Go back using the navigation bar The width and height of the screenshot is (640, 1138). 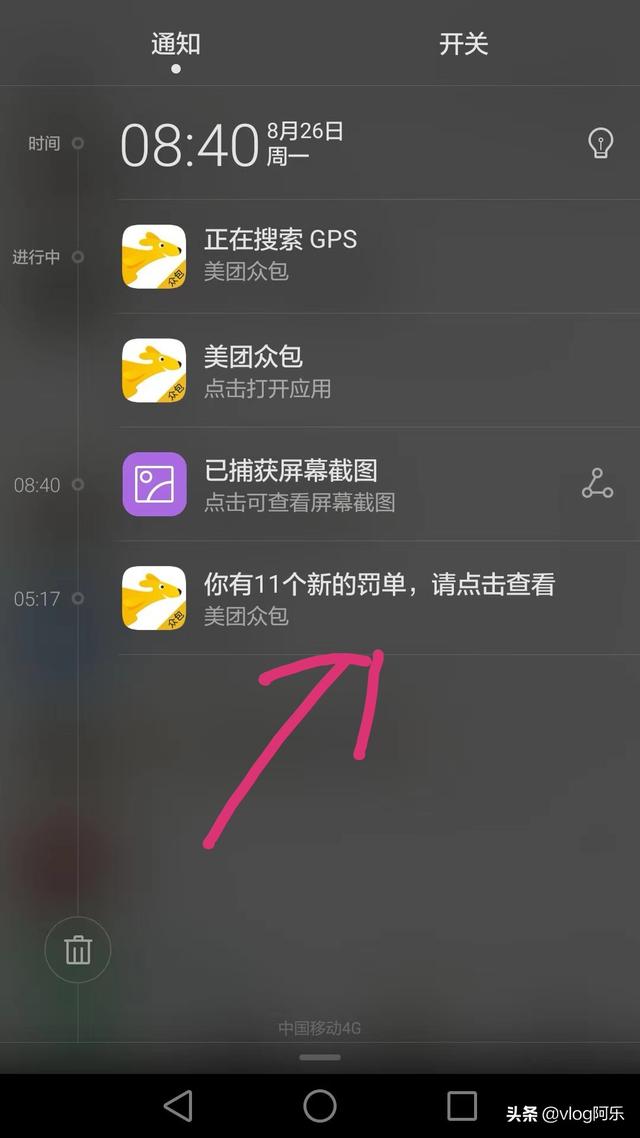pos(178,1106)
